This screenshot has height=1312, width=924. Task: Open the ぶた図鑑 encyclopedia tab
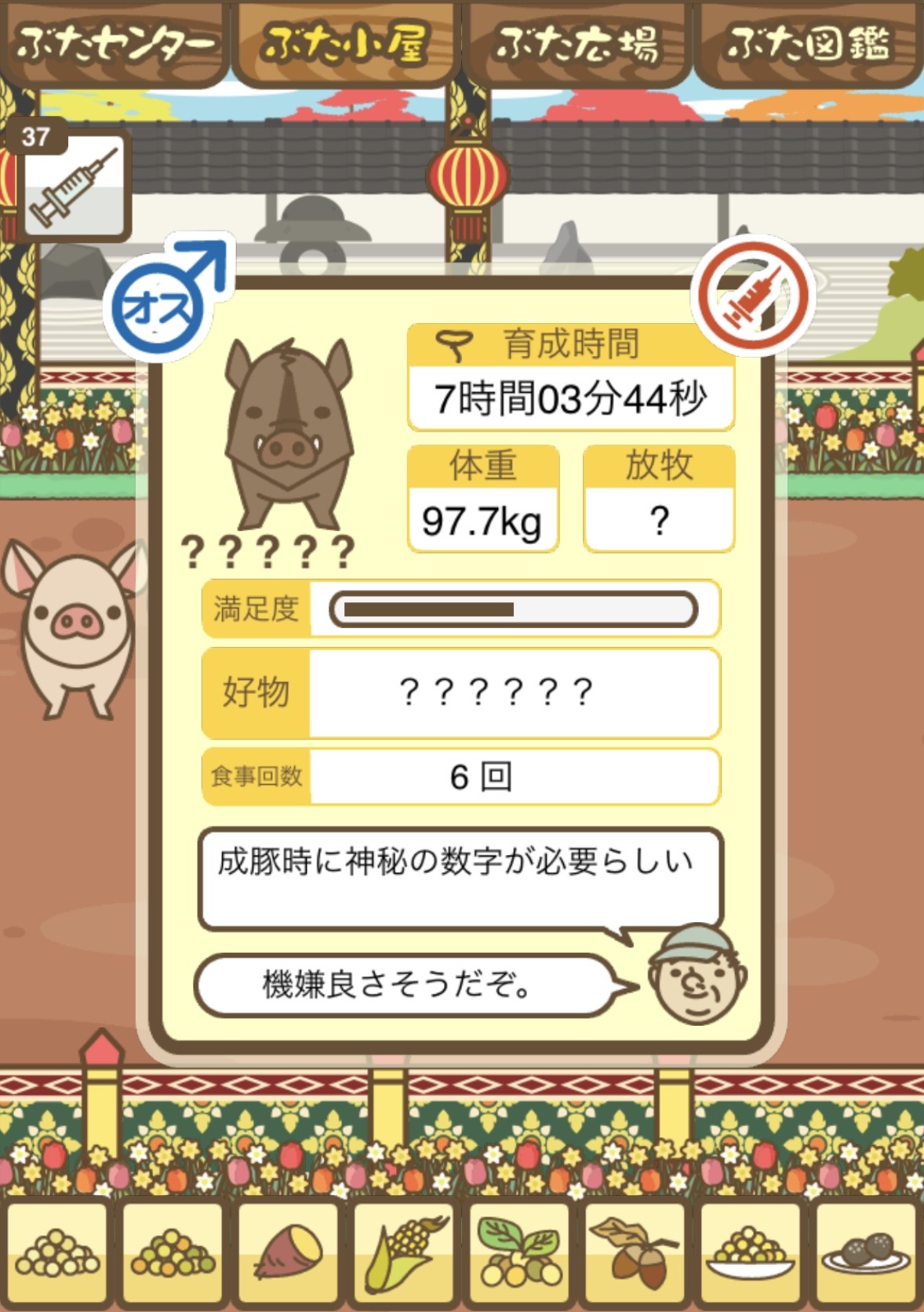coord(808,43)
